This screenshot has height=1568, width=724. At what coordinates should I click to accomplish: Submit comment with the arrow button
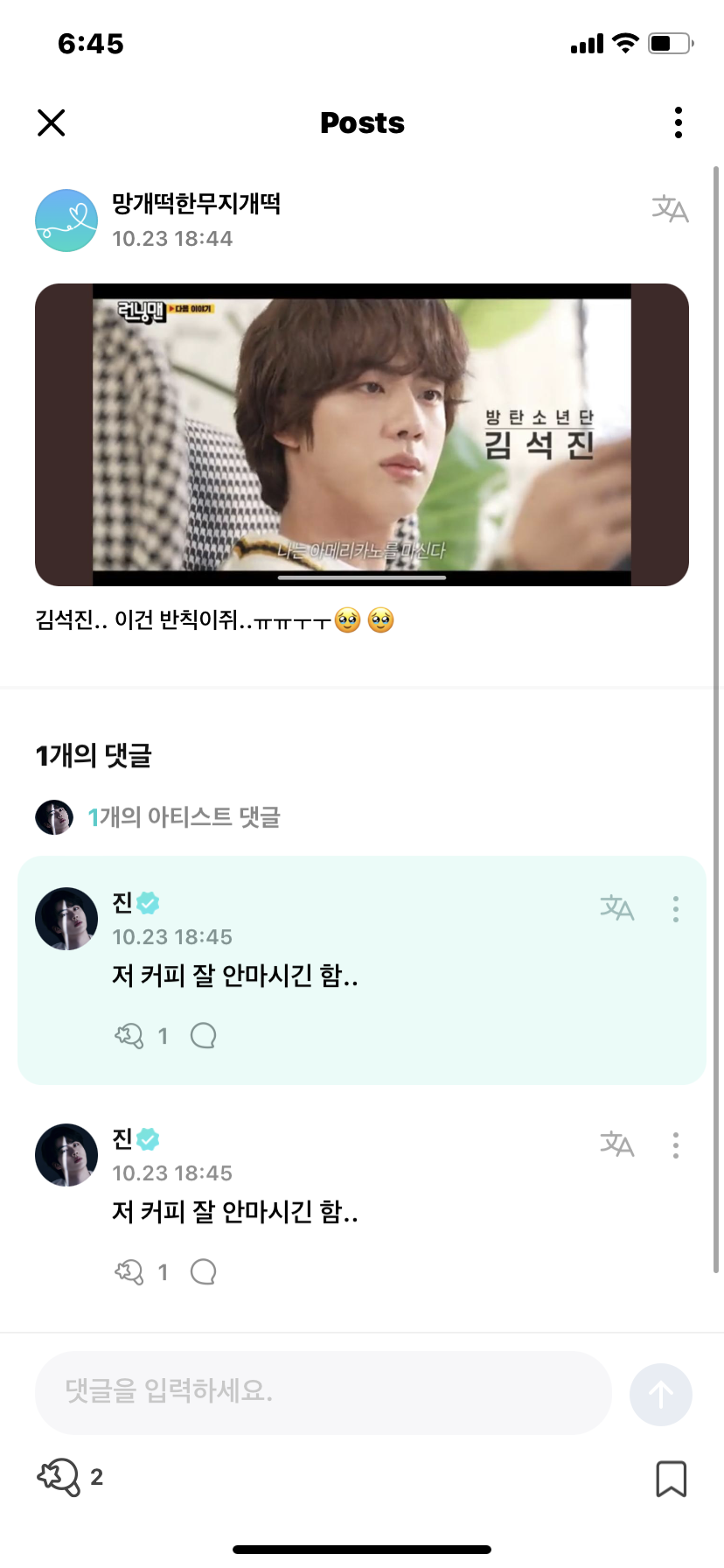(x=660, y=1394)
